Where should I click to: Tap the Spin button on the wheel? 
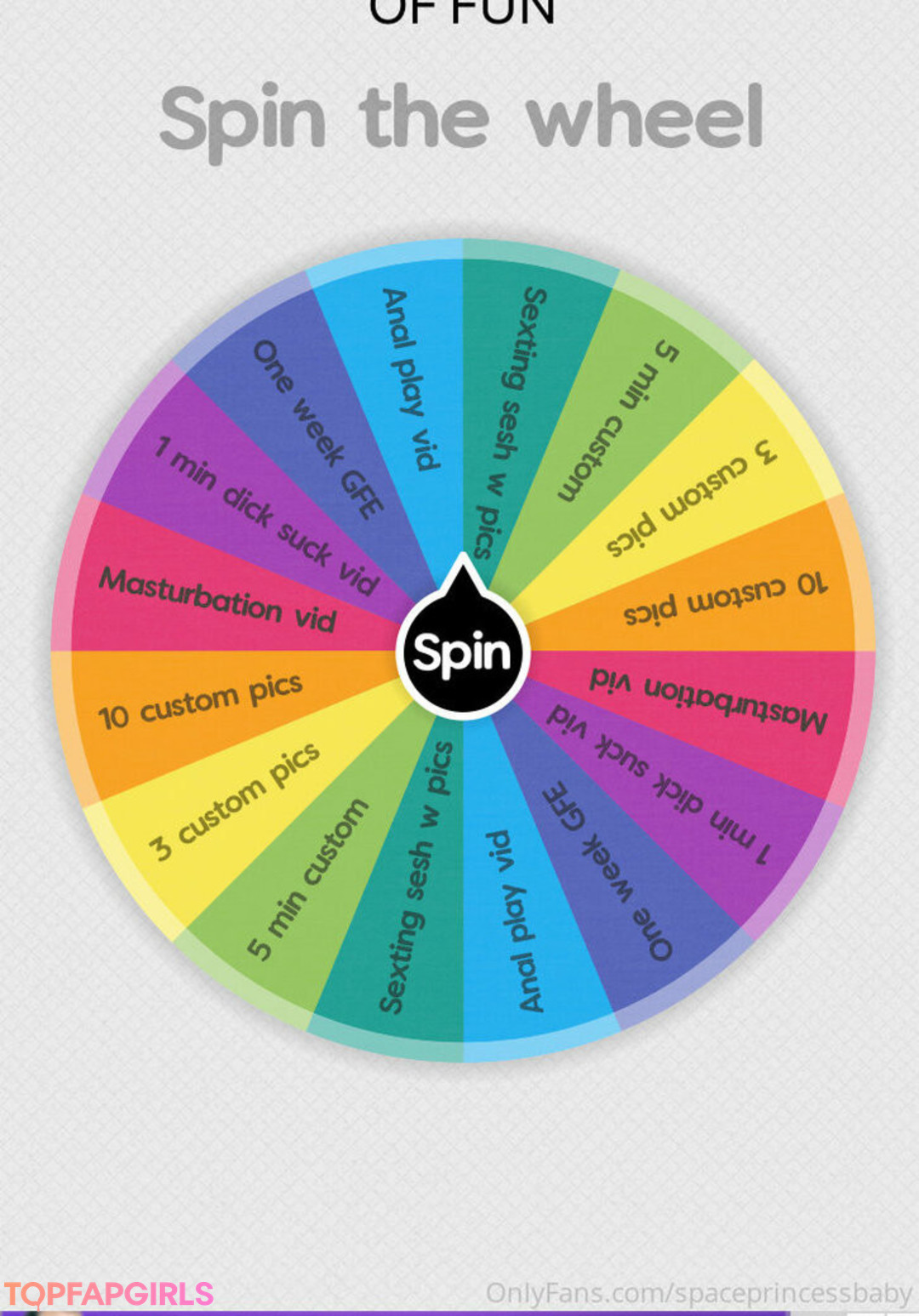[x=462, y=652]
